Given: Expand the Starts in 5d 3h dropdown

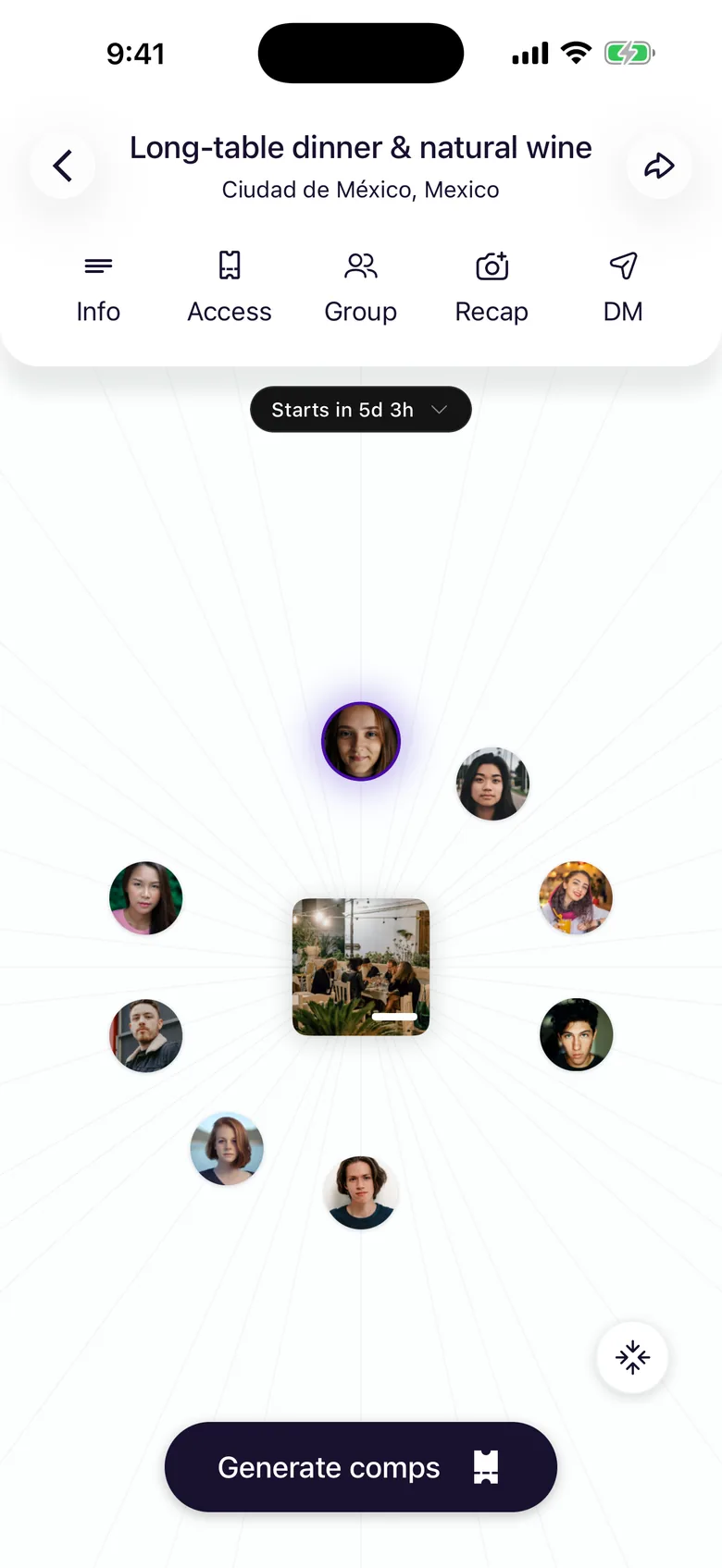Looking at the screenshot, I should click(x=361, y=410).
